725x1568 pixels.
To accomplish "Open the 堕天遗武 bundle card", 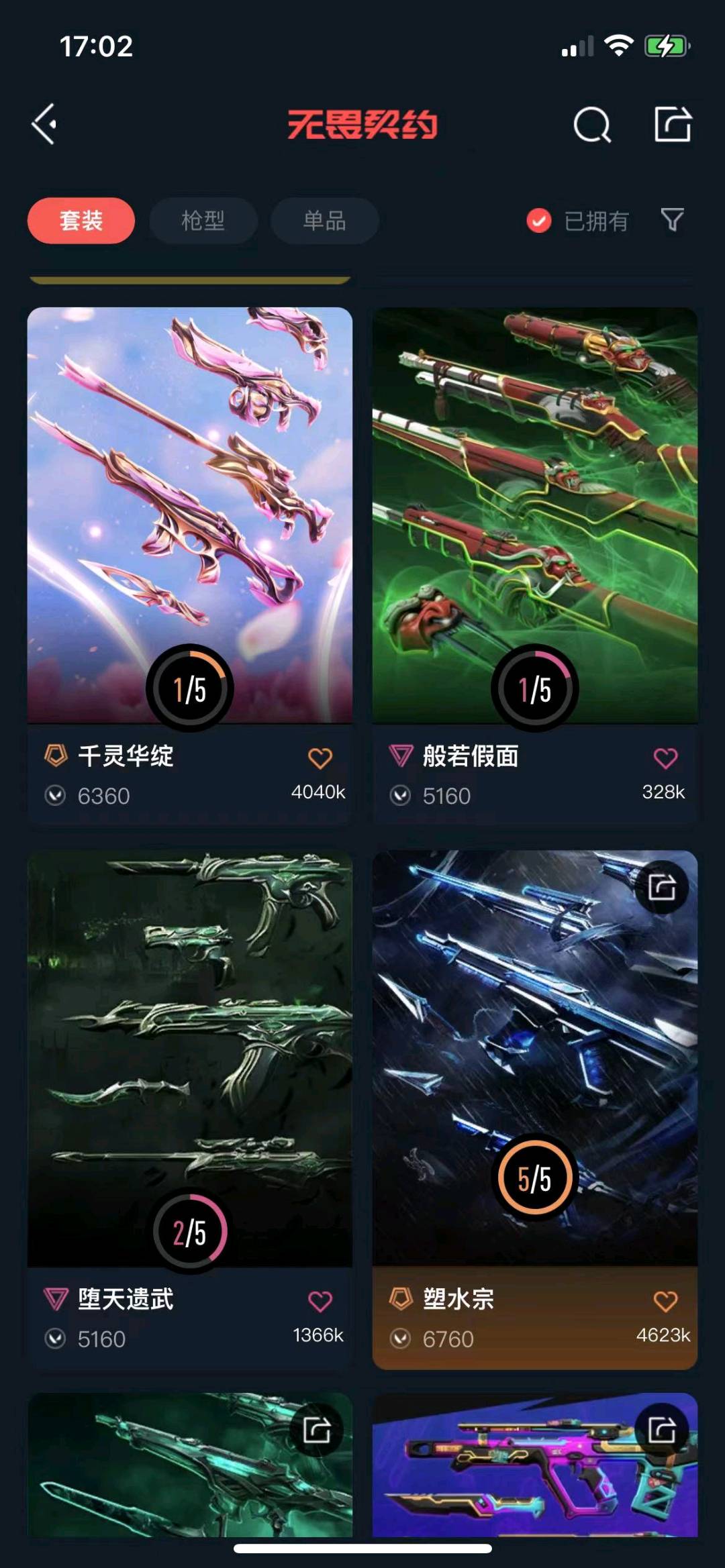I will point(189,1053).
